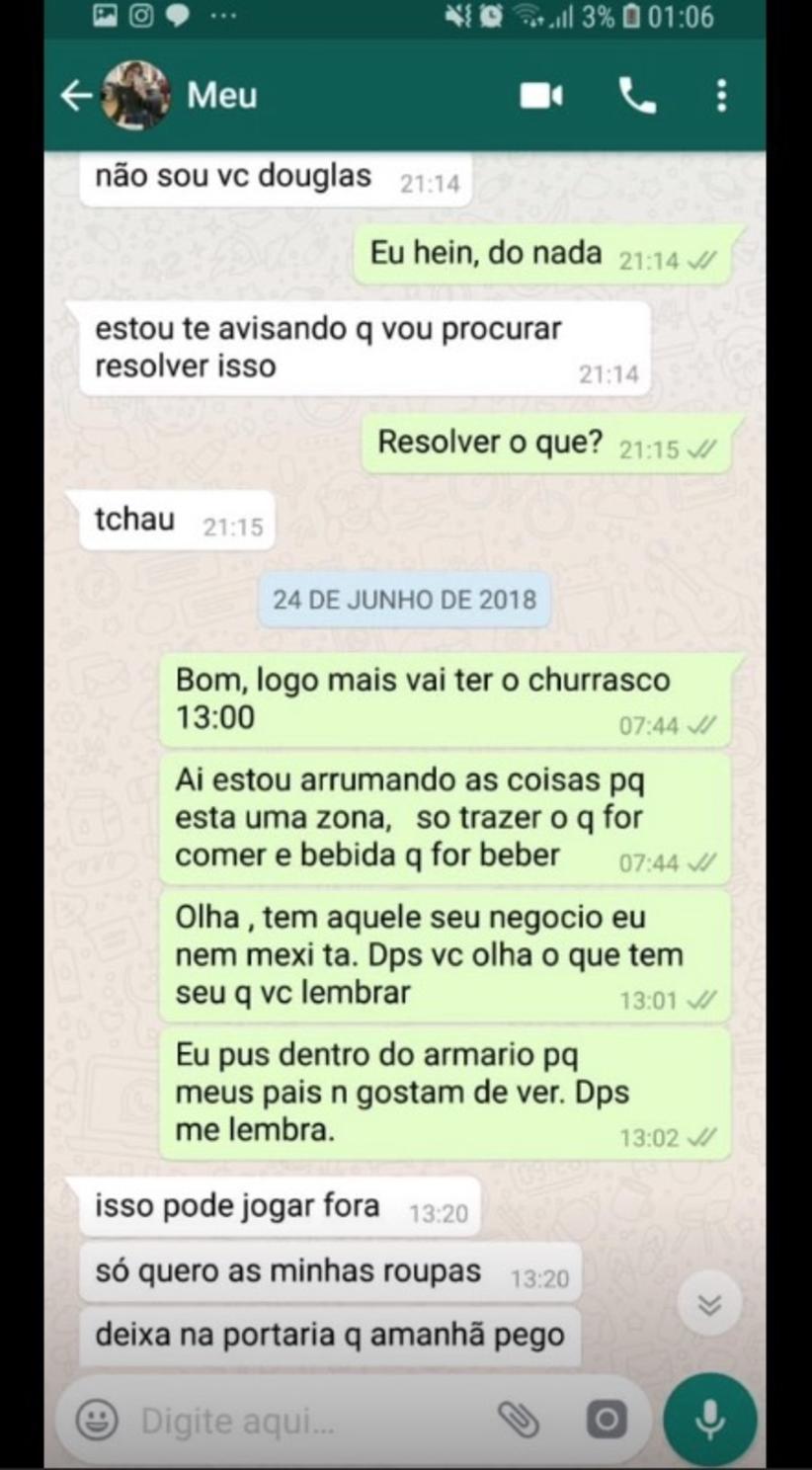Go back to the chat list

75,96
